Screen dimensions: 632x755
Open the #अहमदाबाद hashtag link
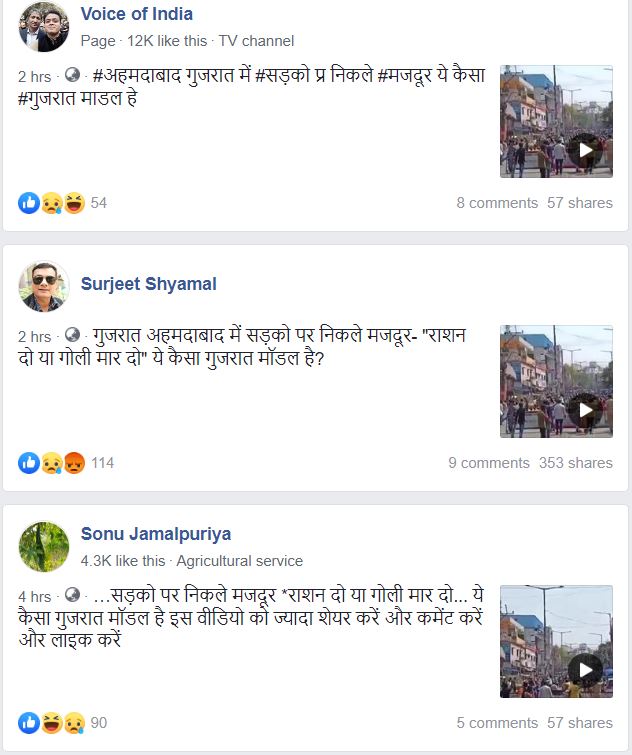136,76
